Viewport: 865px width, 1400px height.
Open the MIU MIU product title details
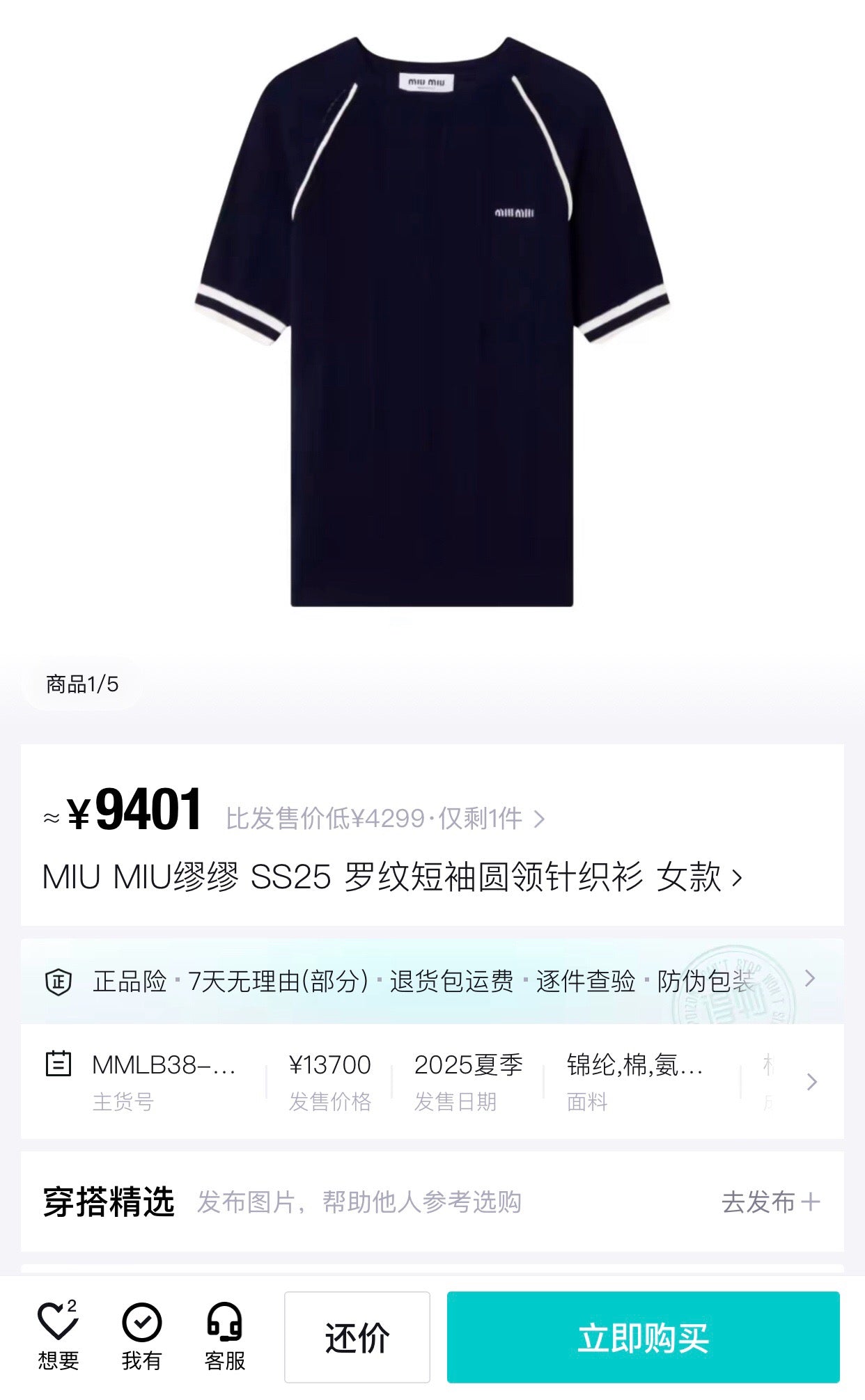392,876
